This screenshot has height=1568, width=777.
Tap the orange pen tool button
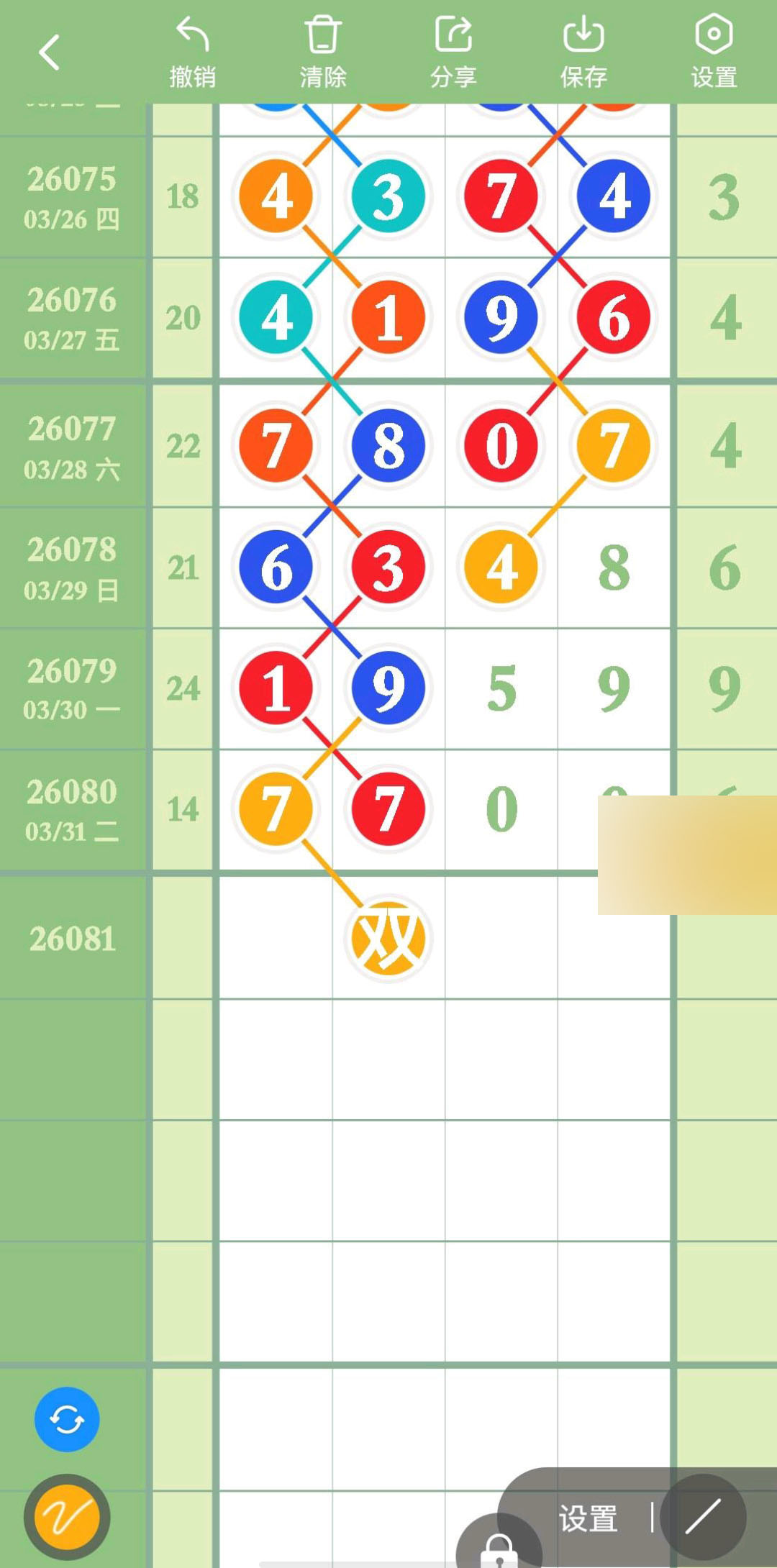tap(67, 1517)
